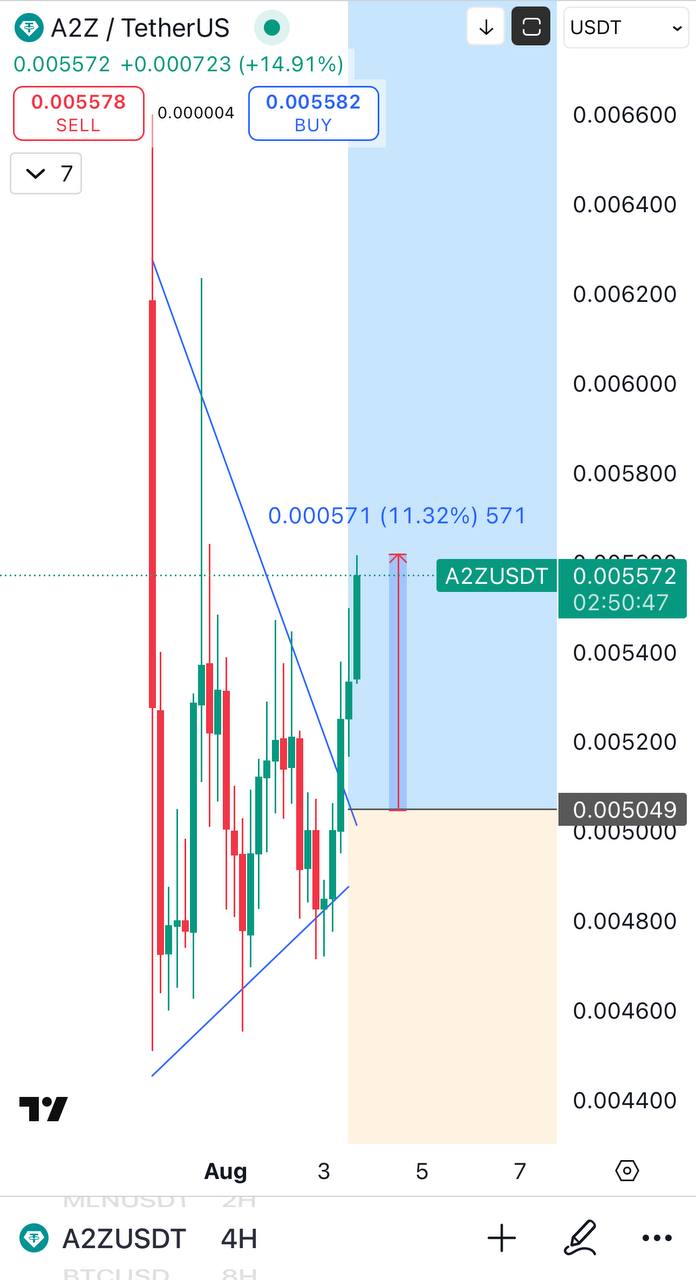Change the 4H timeframe interval
The width and height of the screenshot is (696, 1280).
pos(239,1239)
